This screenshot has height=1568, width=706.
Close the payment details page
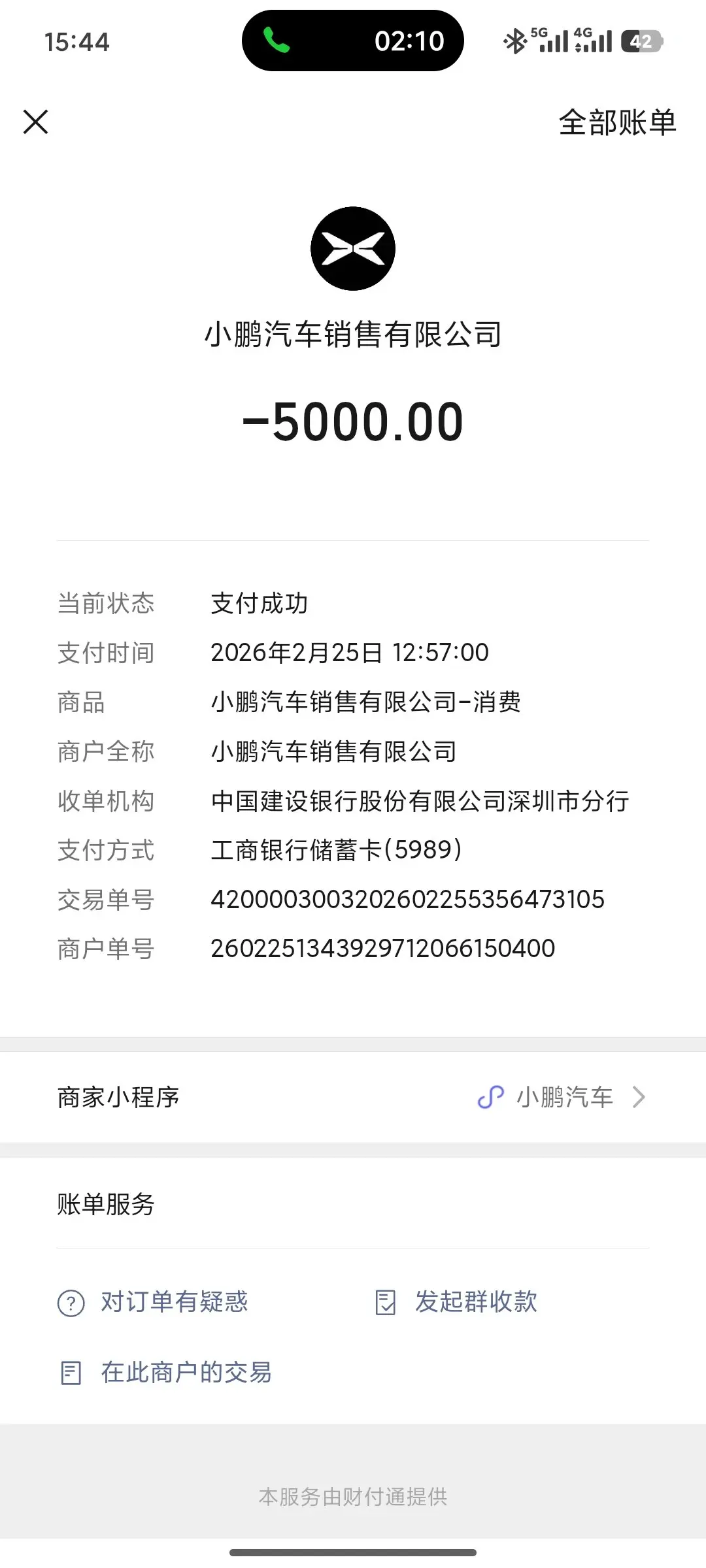point(35,122)
